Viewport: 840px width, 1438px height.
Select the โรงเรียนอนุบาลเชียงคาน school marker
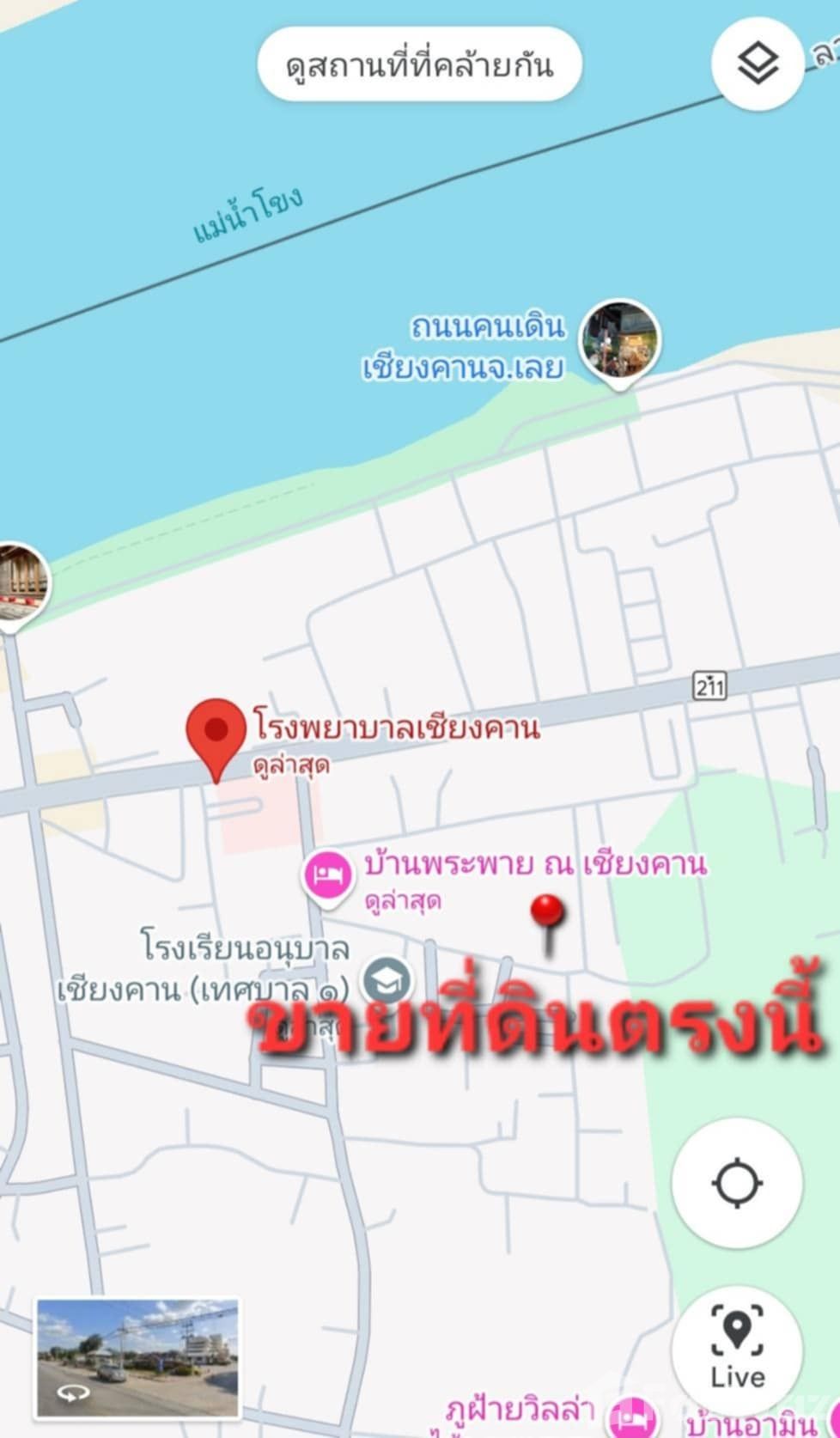click(x=386, y=980)
